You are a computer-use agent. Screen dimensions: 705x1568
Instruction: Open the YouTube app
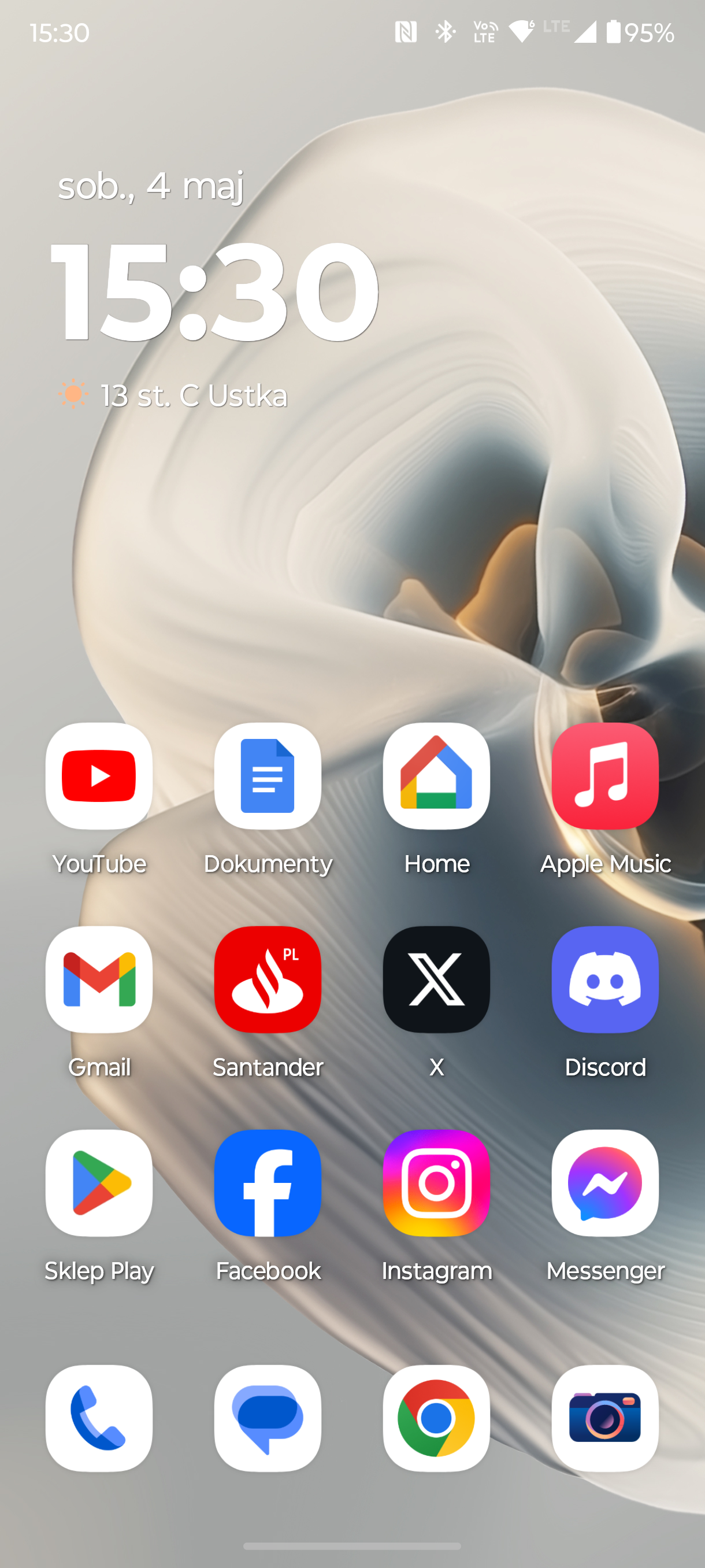tap(99, 776)
